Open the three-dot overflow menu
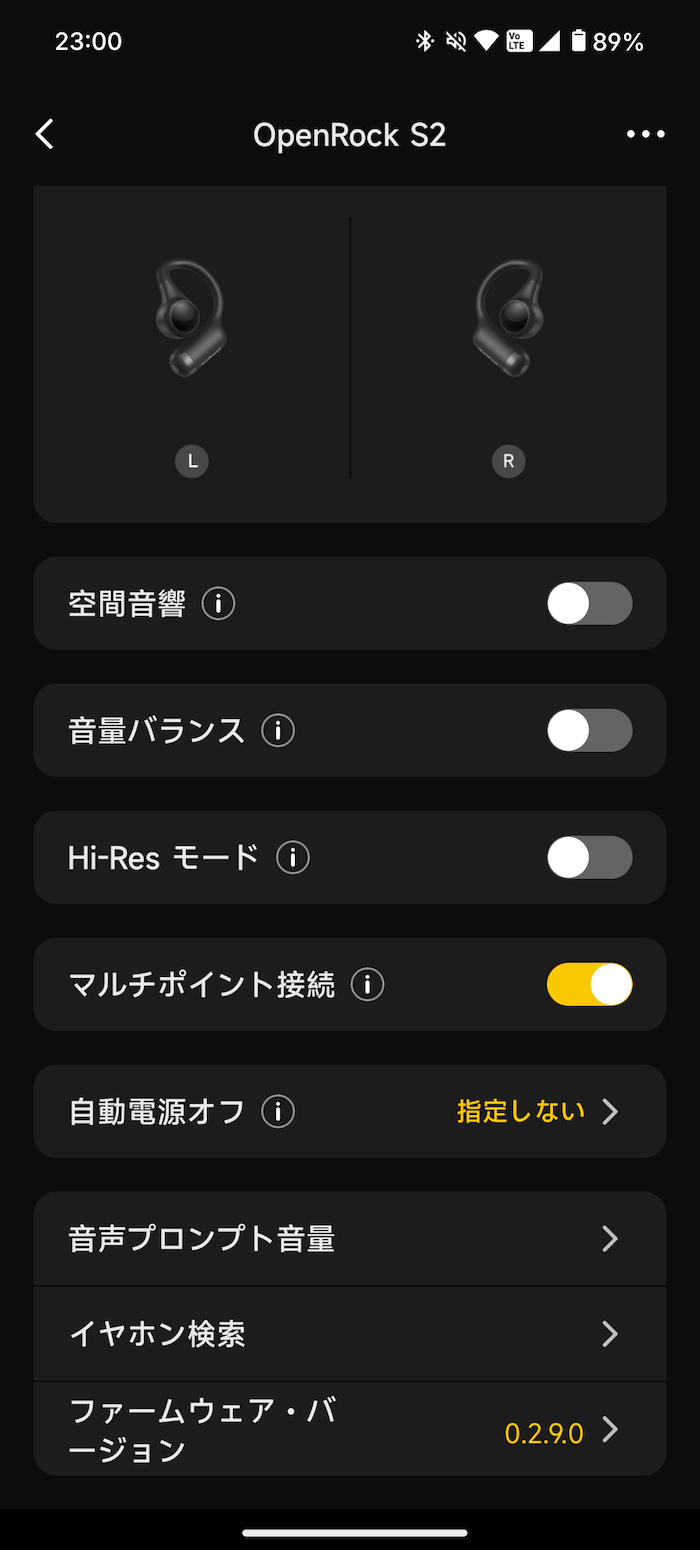The width and height of the screenshot is (700, 1550). tap(645, 134)
